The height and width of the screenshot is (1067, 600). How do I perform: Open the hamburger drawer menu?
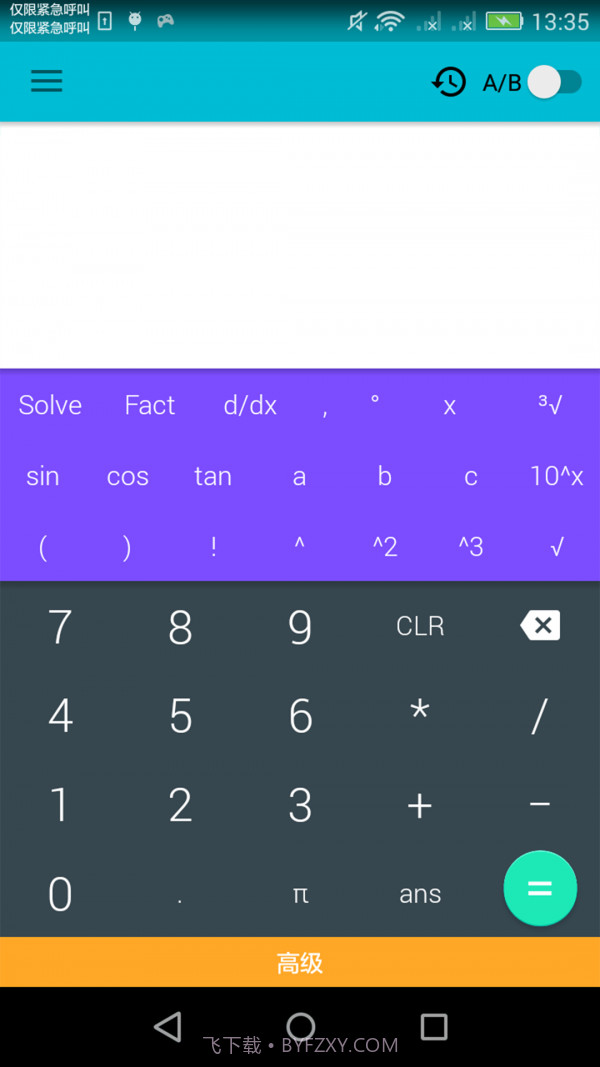click(46, 81)
